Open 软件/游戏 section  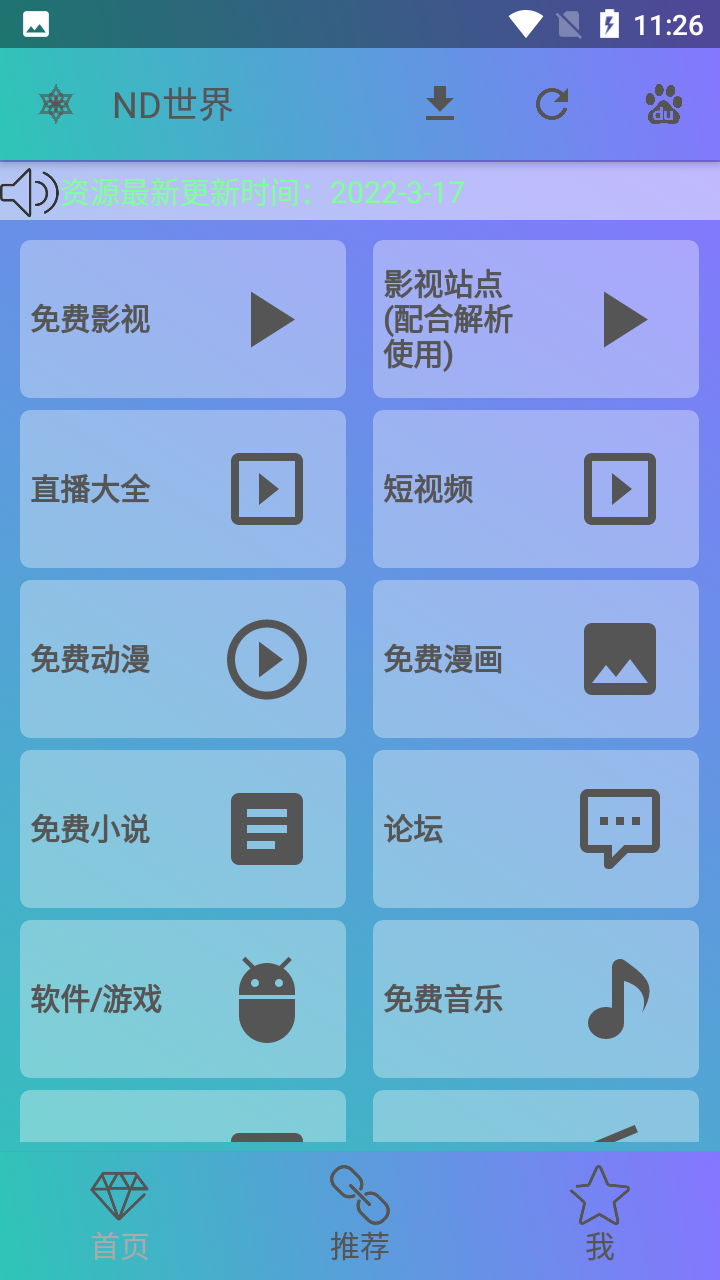pos(183,999)
